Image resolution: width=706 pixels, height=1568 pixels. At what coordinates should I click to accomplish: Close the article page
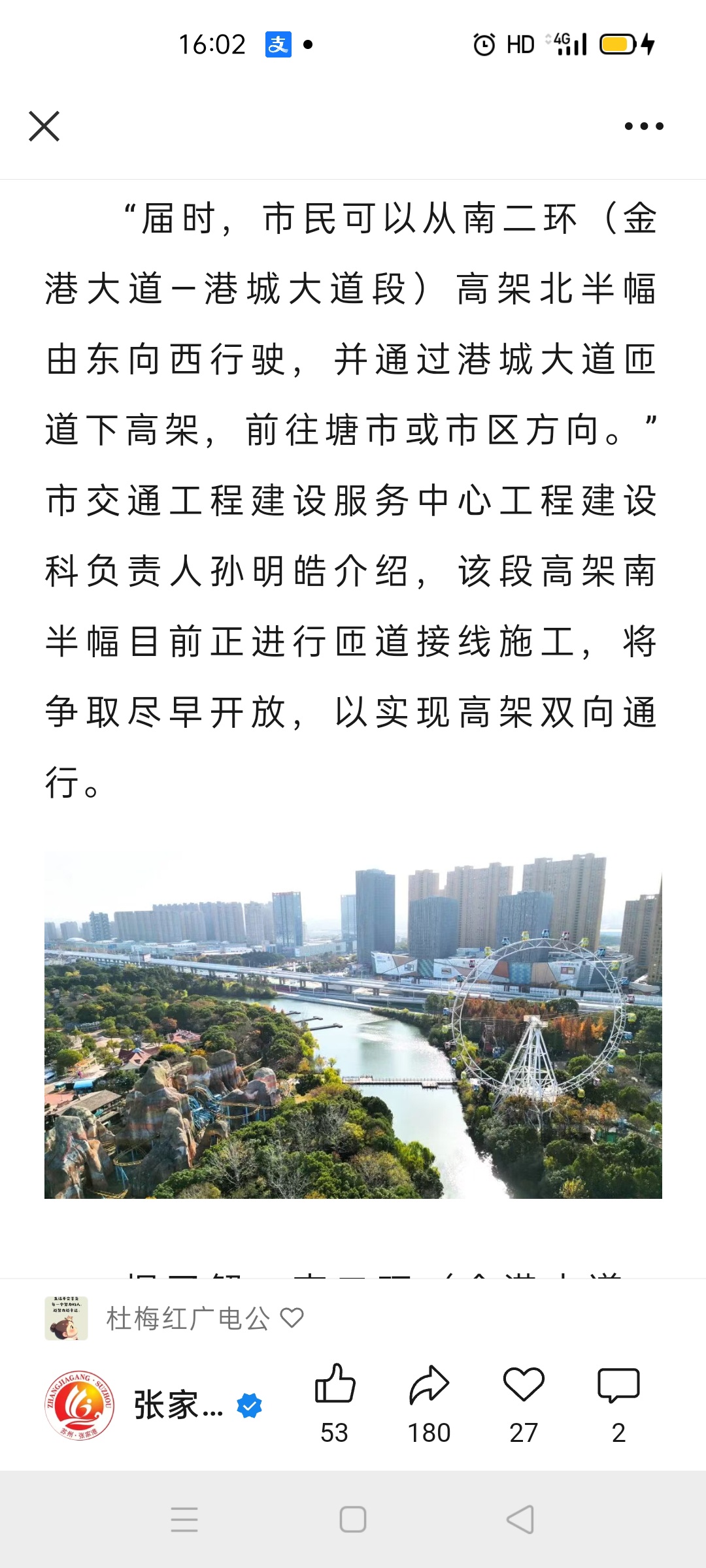click(44, 126)
